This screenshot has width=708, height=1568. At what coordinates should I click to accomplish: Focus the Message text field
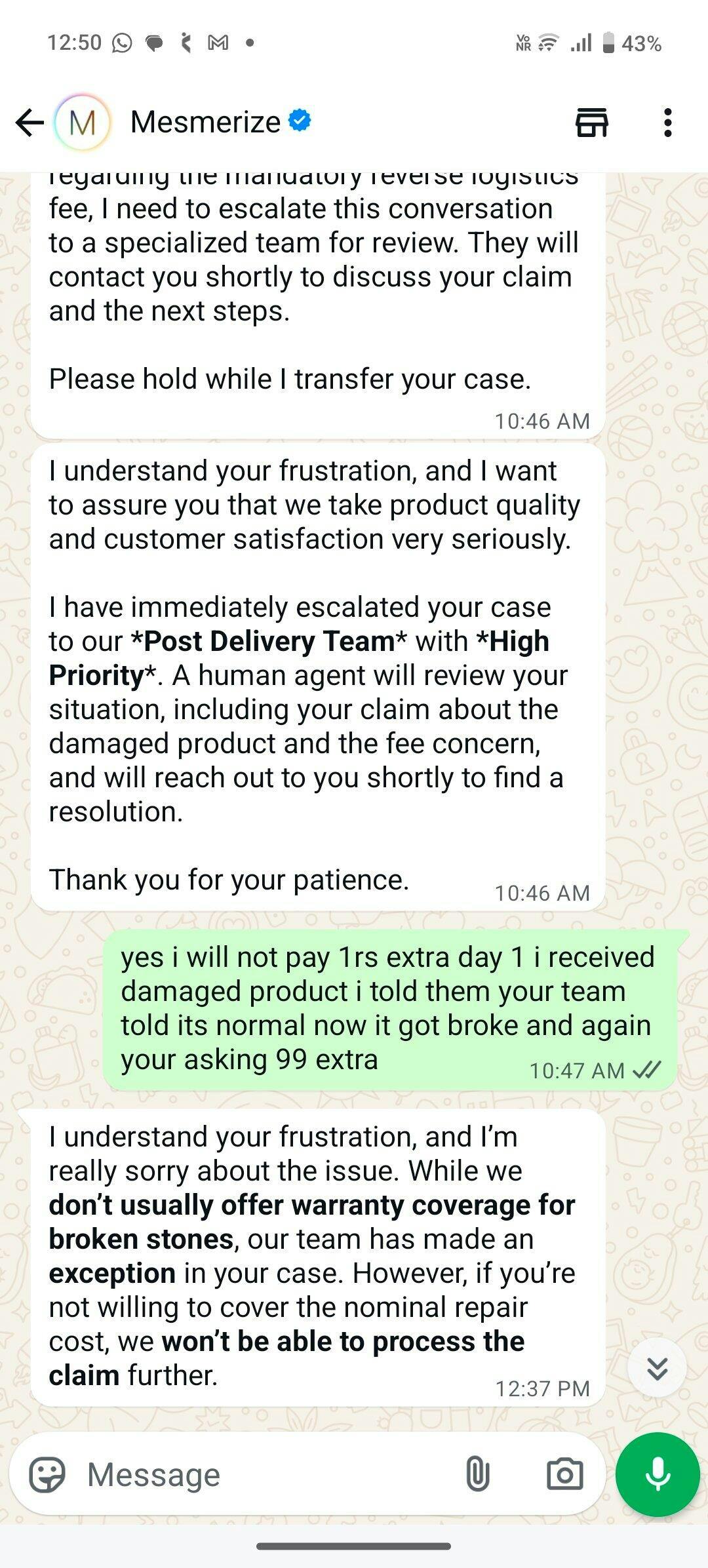pyautogui.click(x=262, y=1475)
